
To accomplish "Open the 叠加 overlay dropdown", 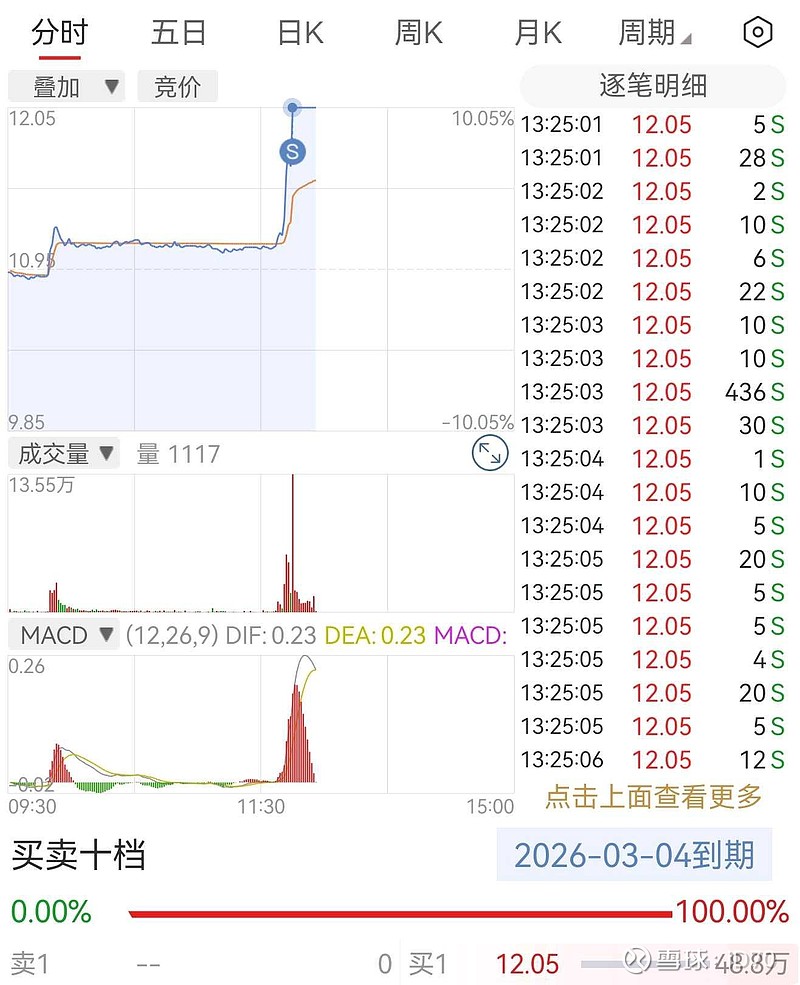I will point(66,87).
